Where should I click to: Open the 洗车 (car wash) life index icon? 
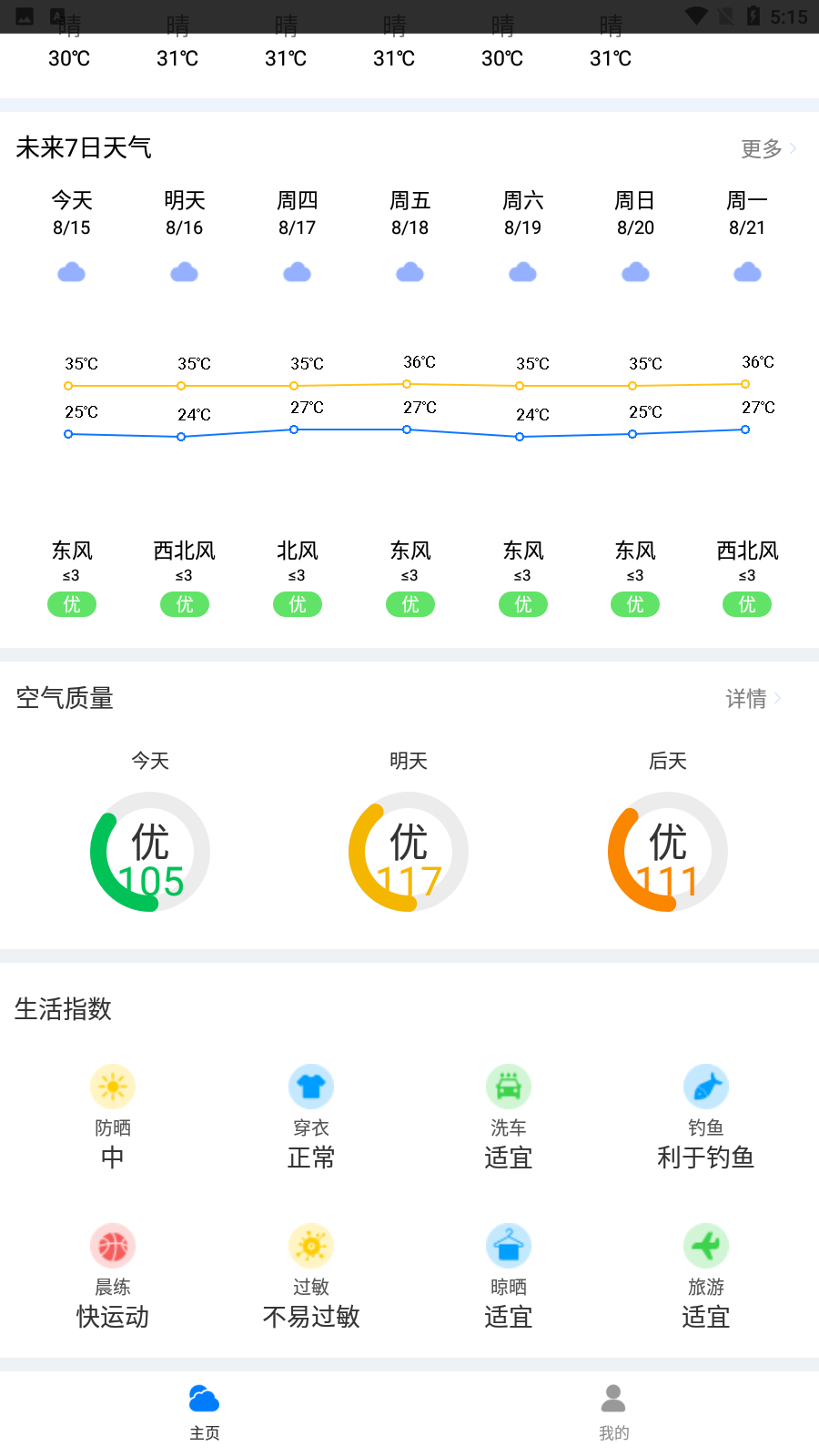click(508, 1087)
